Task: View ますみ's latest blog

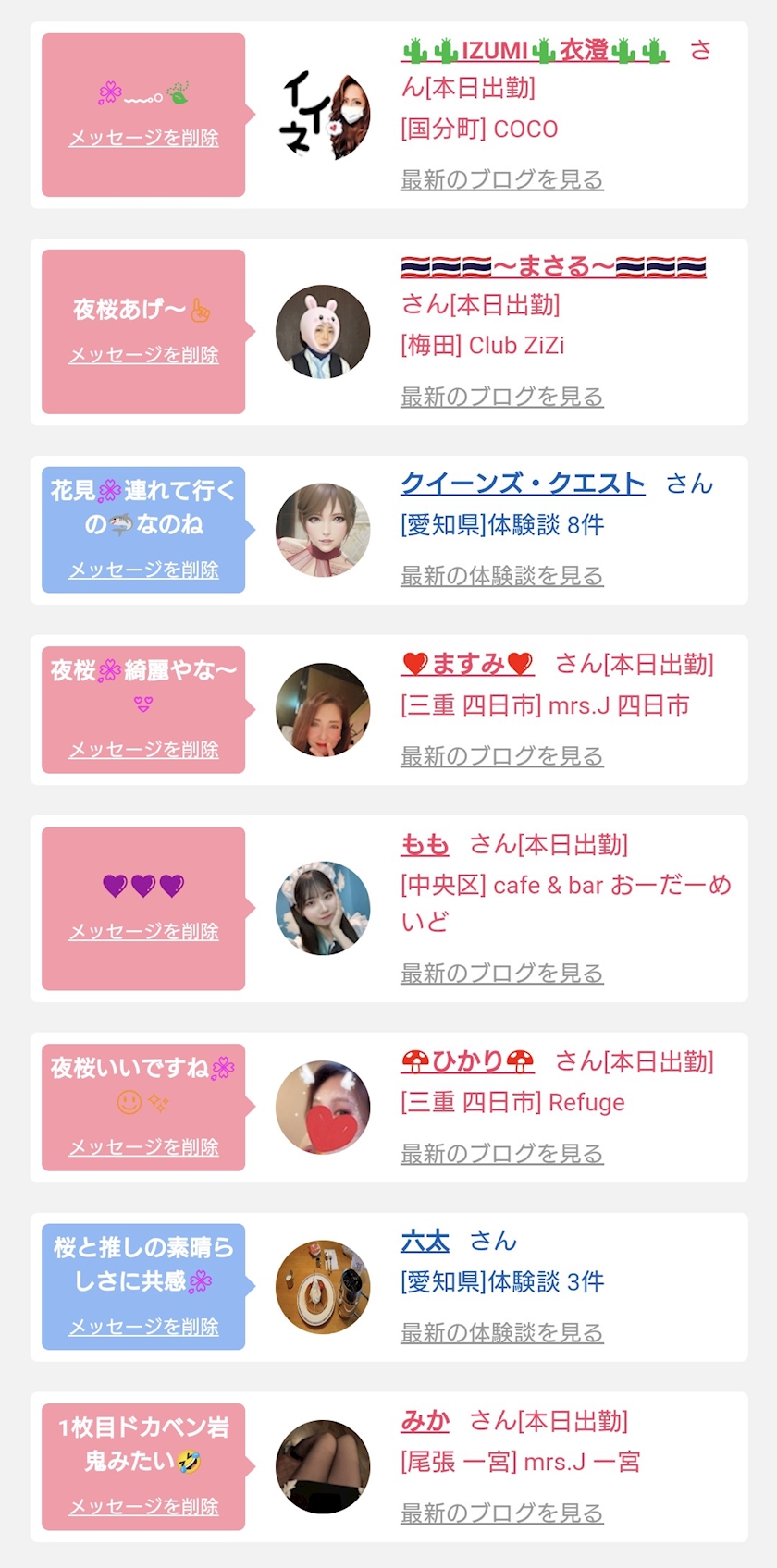Action: click(501, 756)
